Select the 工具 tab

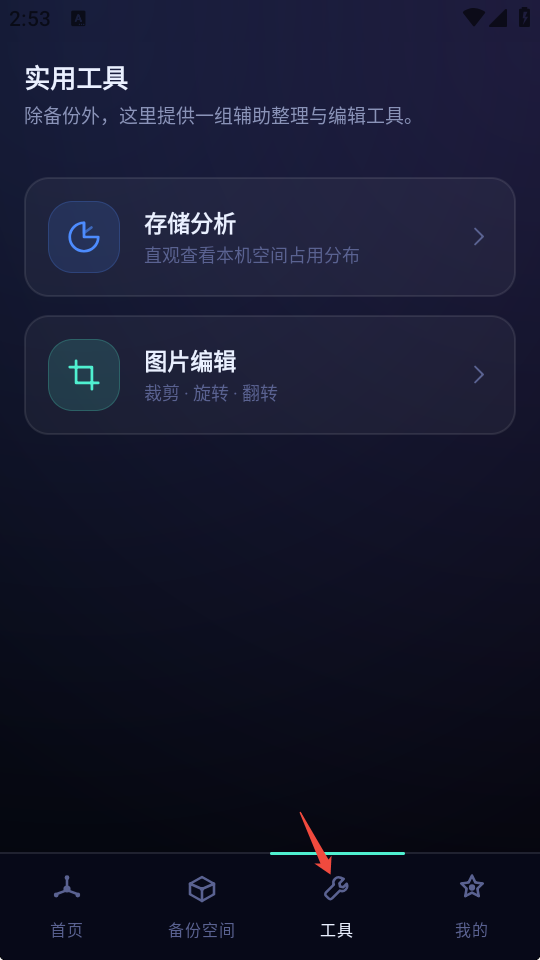pos(337,906)
